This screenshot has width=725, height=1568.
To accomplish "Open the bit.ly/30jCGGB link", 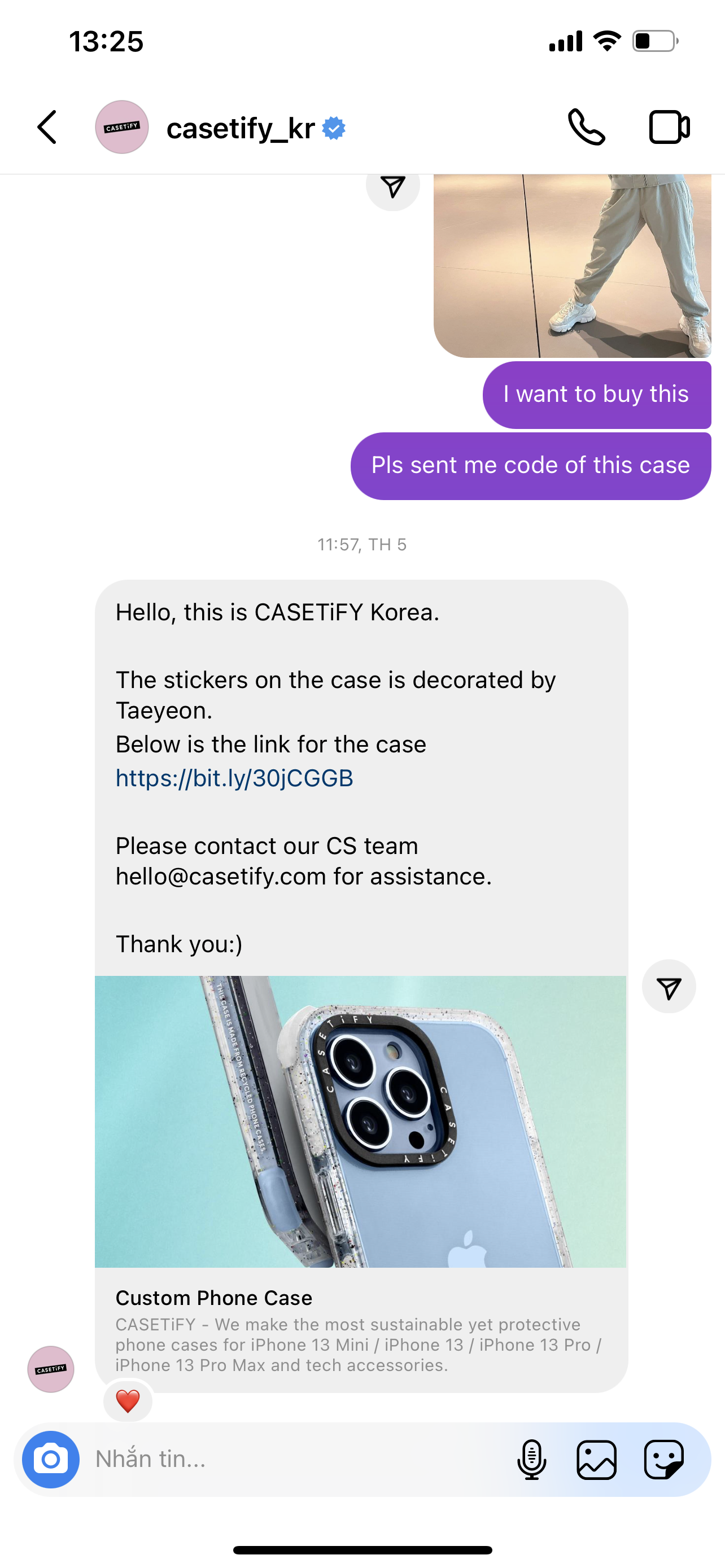I will coord(234,778).
